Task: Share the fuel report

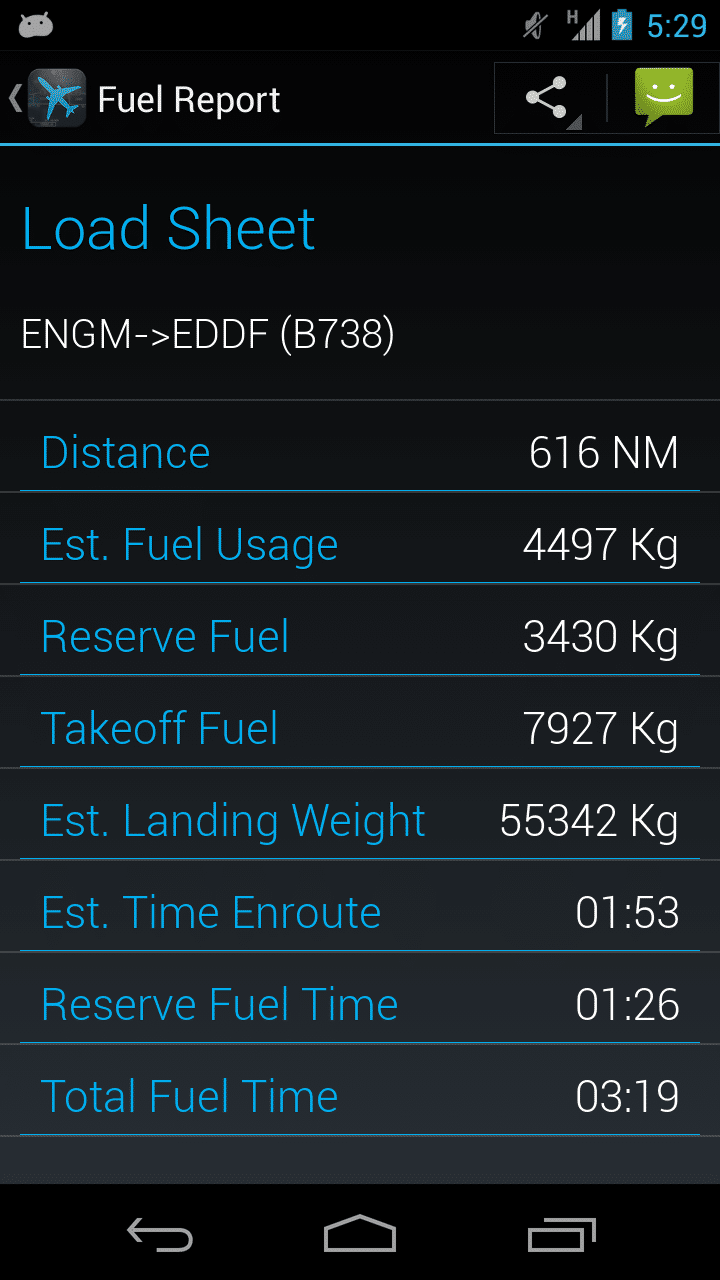Action: tap(548, 99)
